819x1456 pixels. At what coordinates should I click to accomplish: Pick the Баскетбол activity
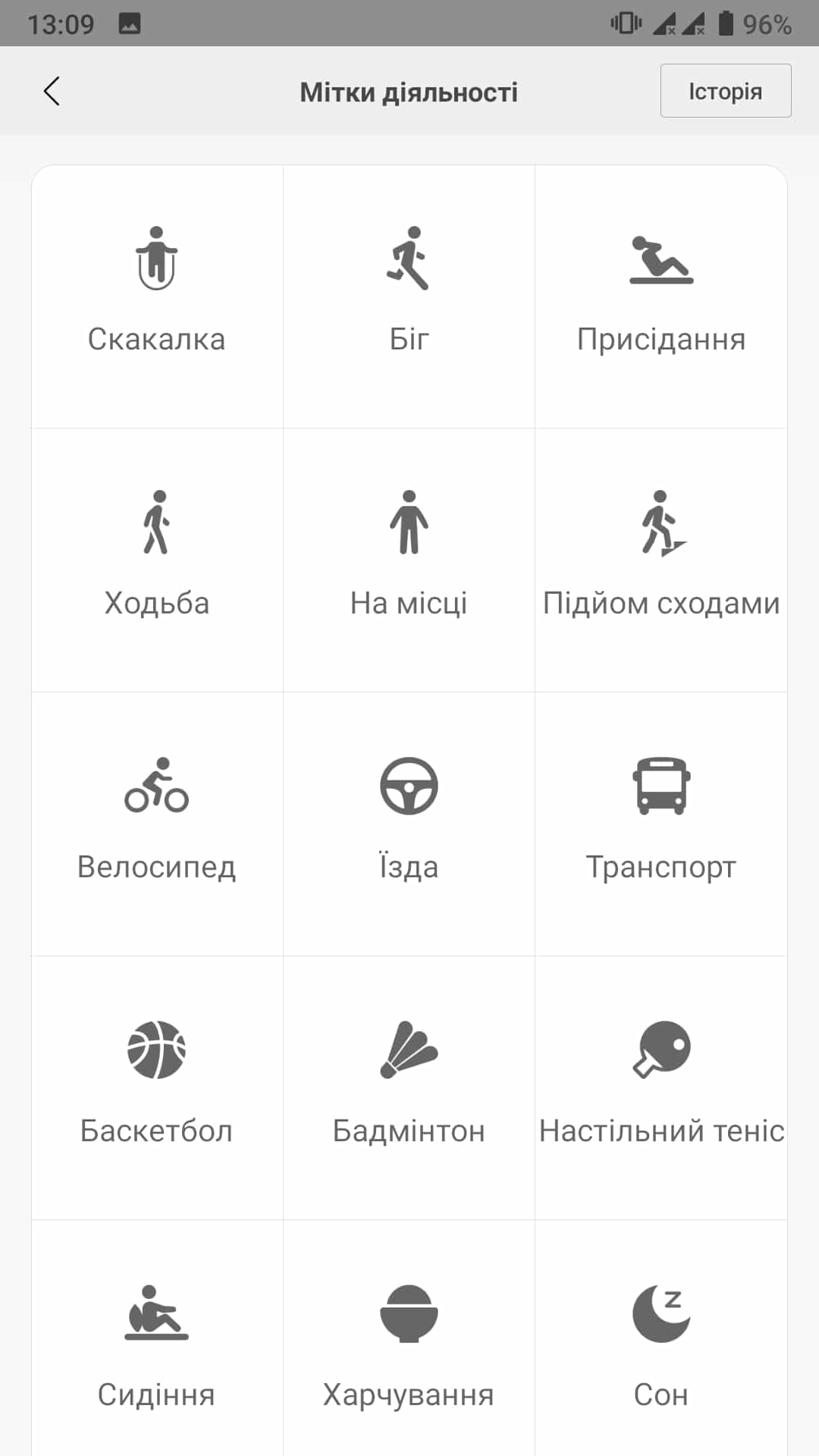(157, 1087)
